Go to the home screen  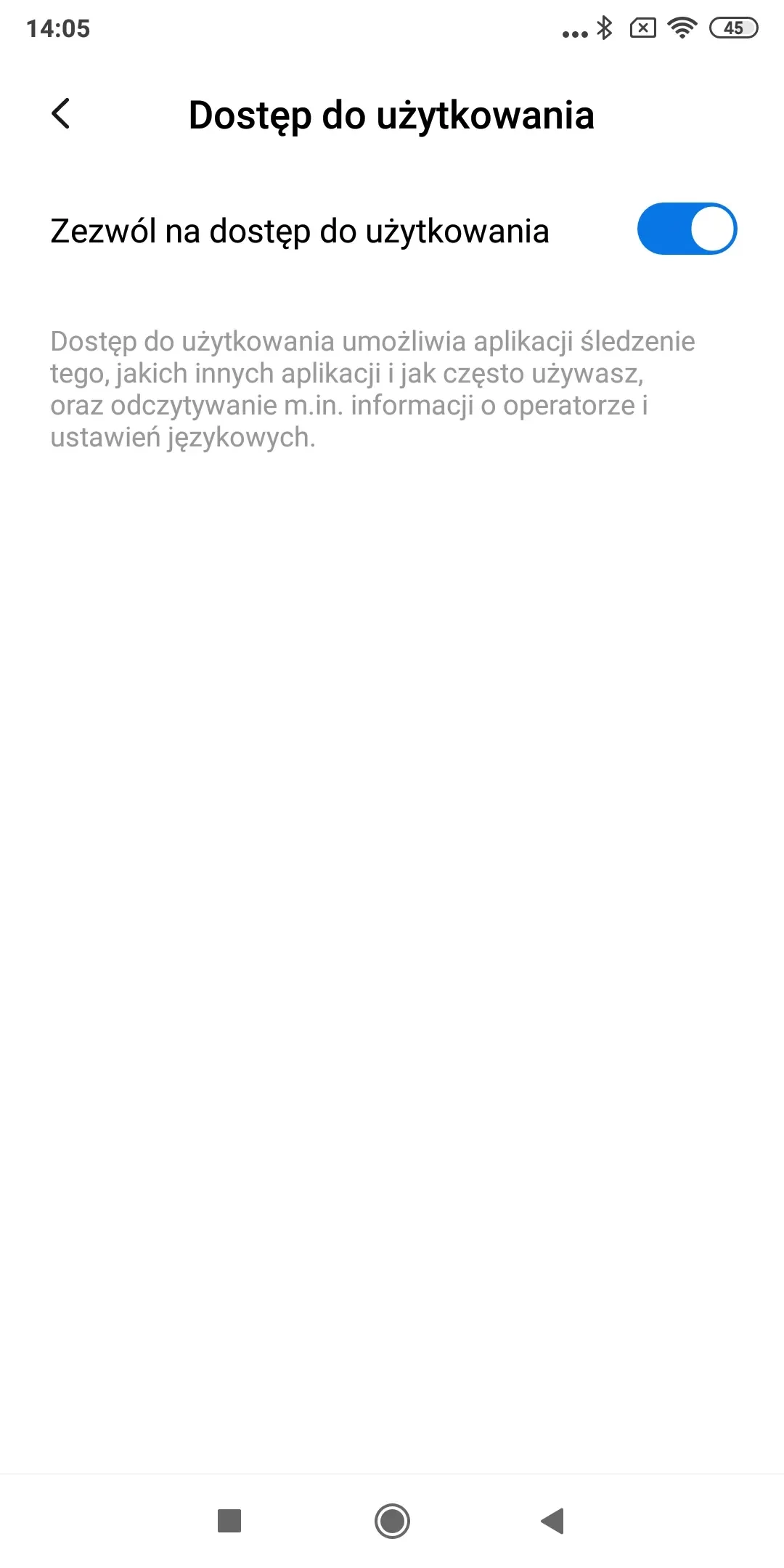(x=392, y=1520)
